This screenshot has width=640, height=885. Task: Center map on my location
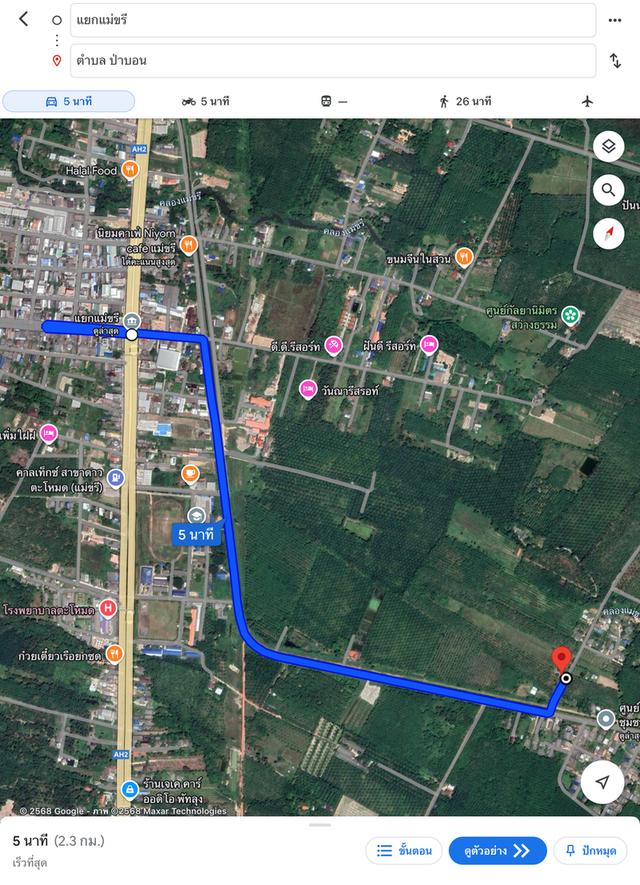point(602,783)
